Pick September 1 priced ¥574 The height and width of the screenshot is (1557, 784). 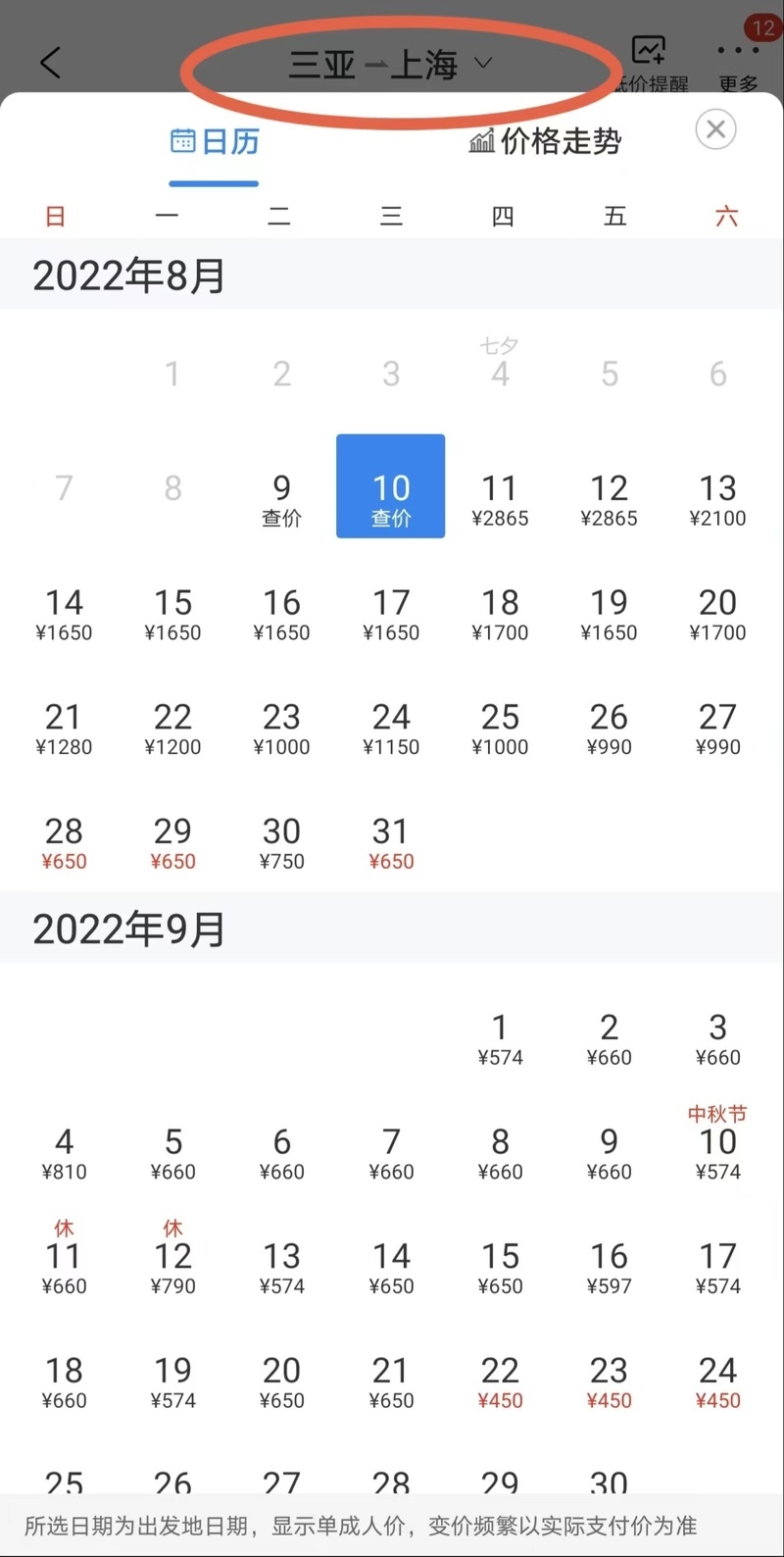pos(500,1039)
